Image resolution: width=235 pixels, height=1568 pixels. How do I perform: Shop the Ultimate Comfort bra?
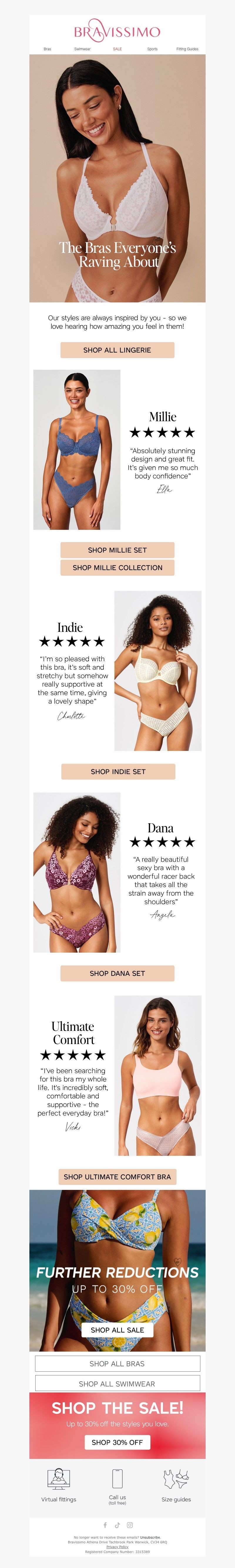(x=117, y=1177)
